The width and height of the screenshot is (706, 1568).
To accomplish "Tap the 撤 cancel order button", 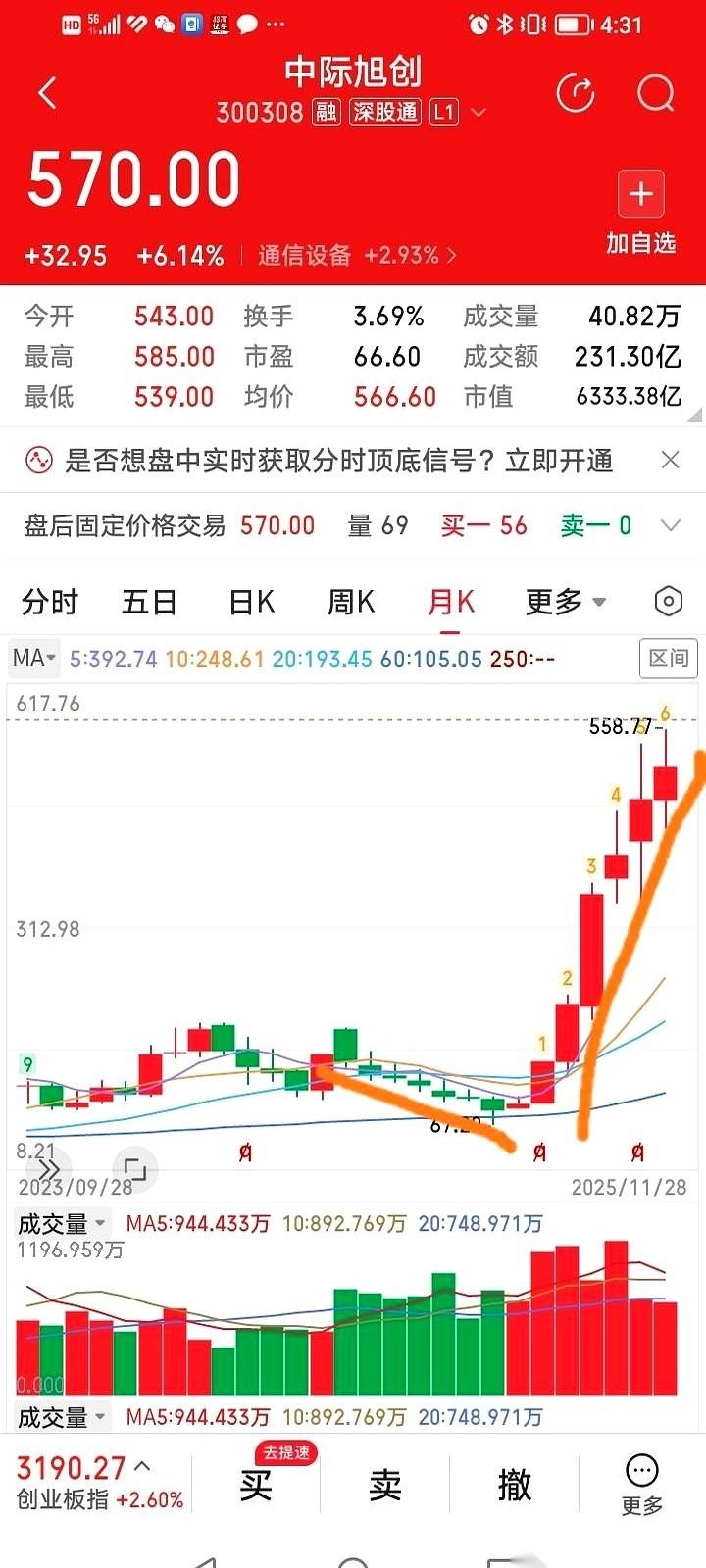I will [515, 1485].
